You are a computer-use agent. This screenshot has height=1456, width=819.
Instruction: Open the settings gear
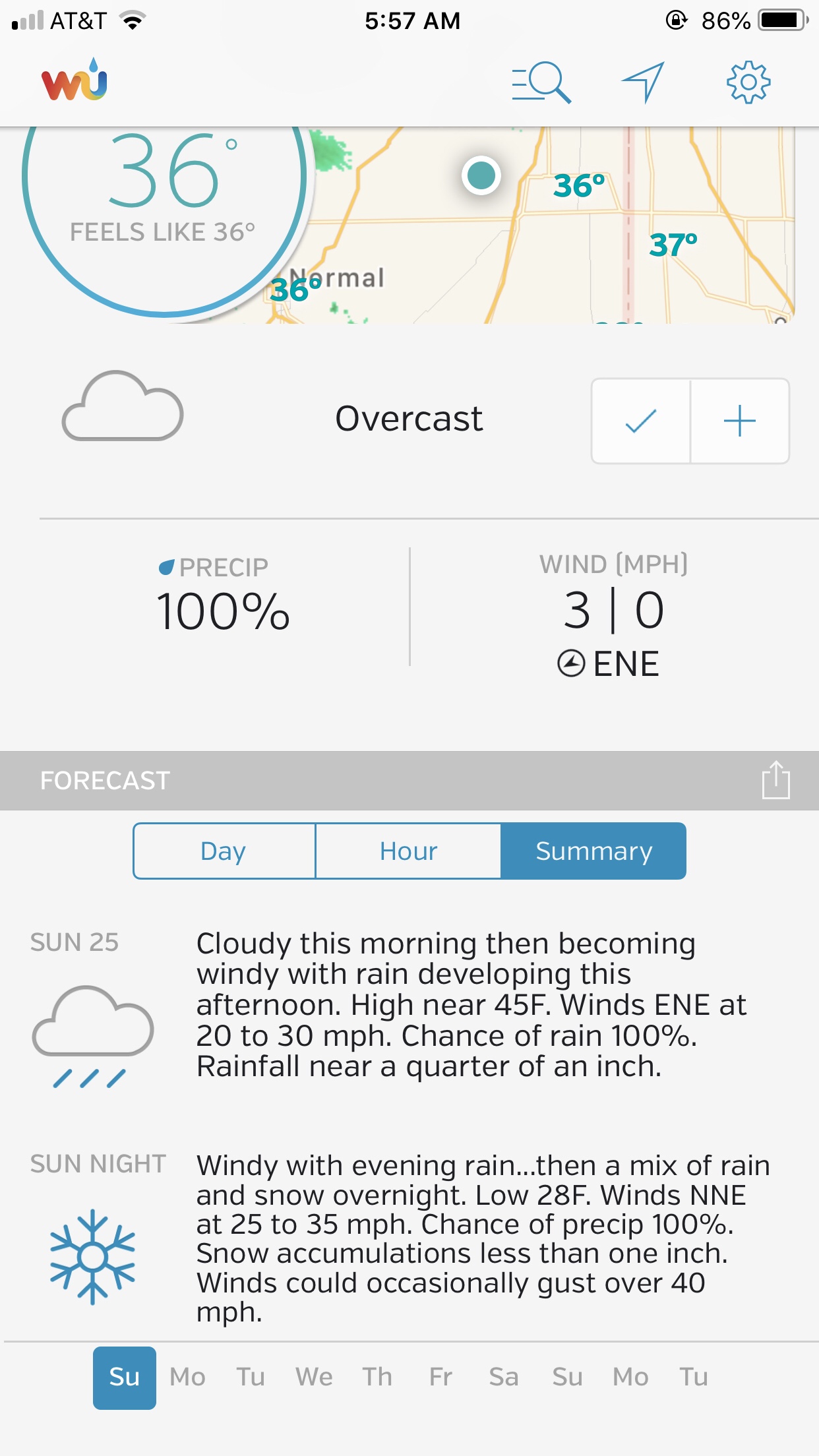(748, 82)
